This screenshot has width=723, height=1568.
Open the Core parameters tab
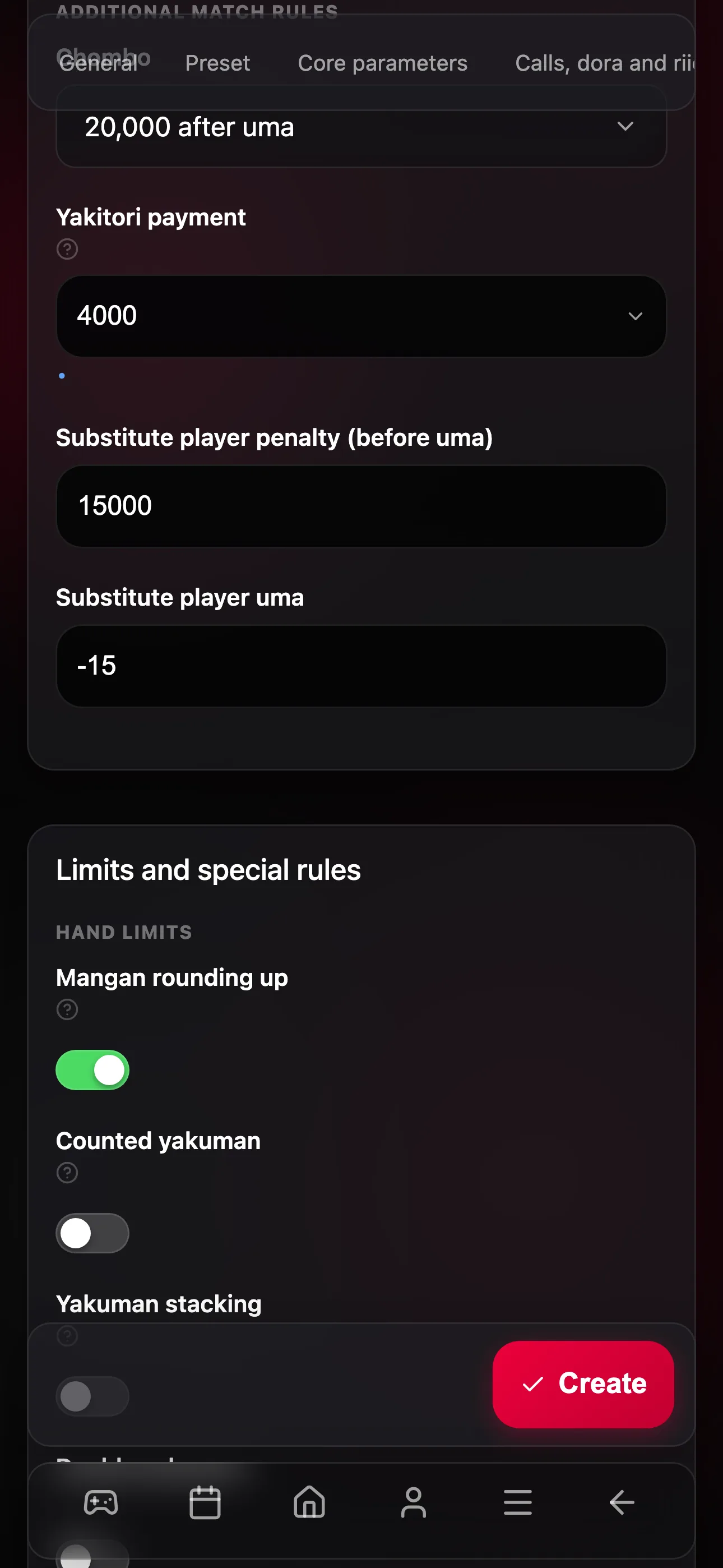pos(382,63)
